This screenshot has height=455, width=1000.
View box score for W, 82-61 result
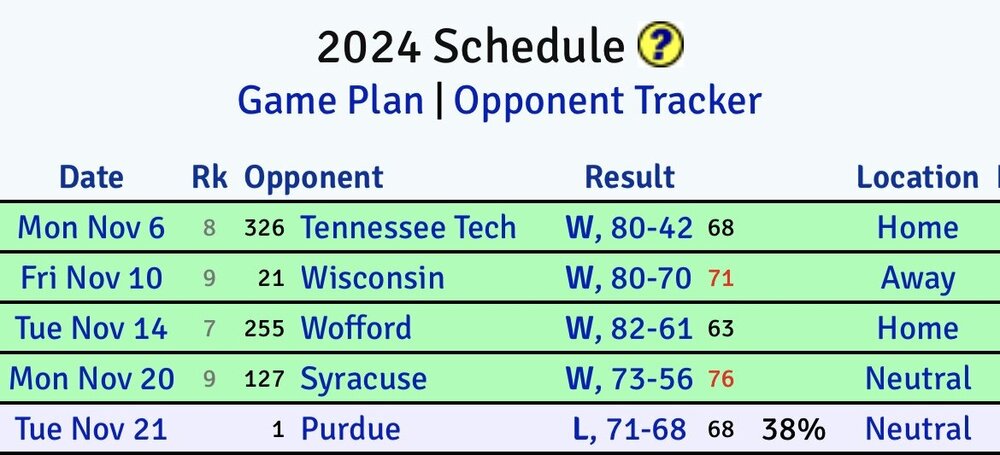click(x=629, y=328)
